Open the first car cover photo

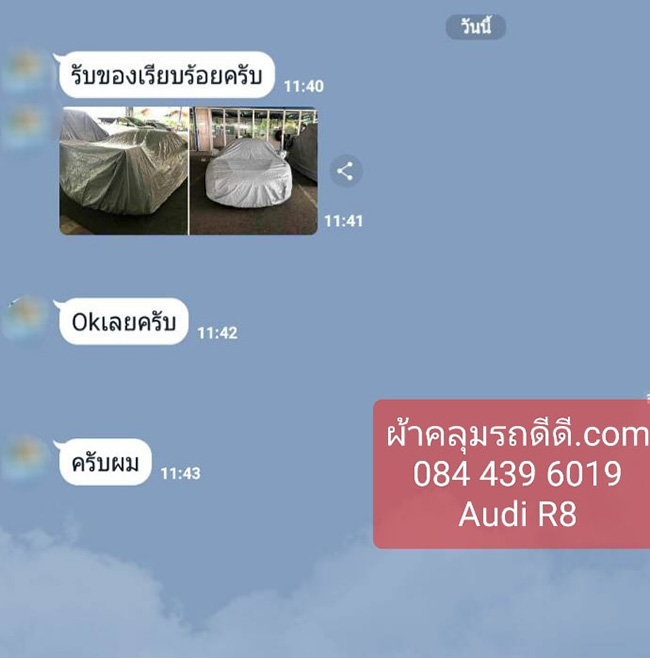(123, 171)
